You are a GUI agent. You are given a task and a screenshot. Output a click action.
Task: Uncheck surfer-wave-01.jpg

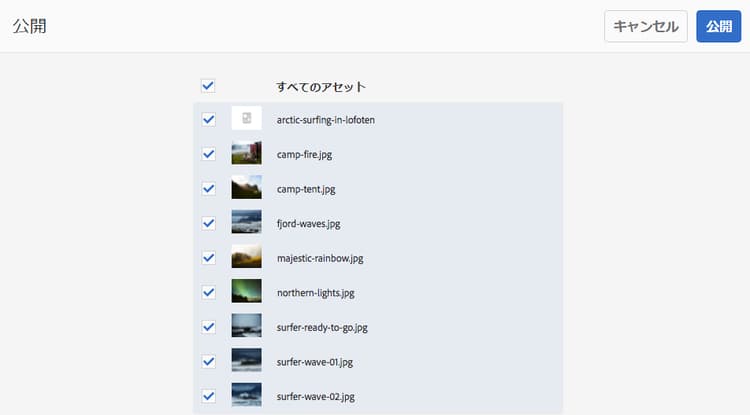pyautogui.click(x=209, y=361)
